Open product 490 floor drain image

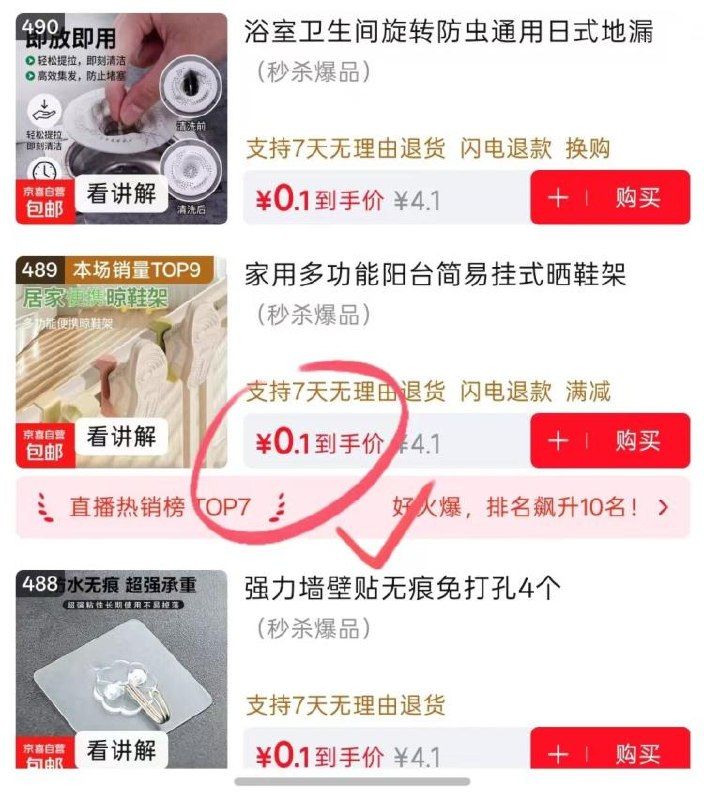(x=121, y=118)
